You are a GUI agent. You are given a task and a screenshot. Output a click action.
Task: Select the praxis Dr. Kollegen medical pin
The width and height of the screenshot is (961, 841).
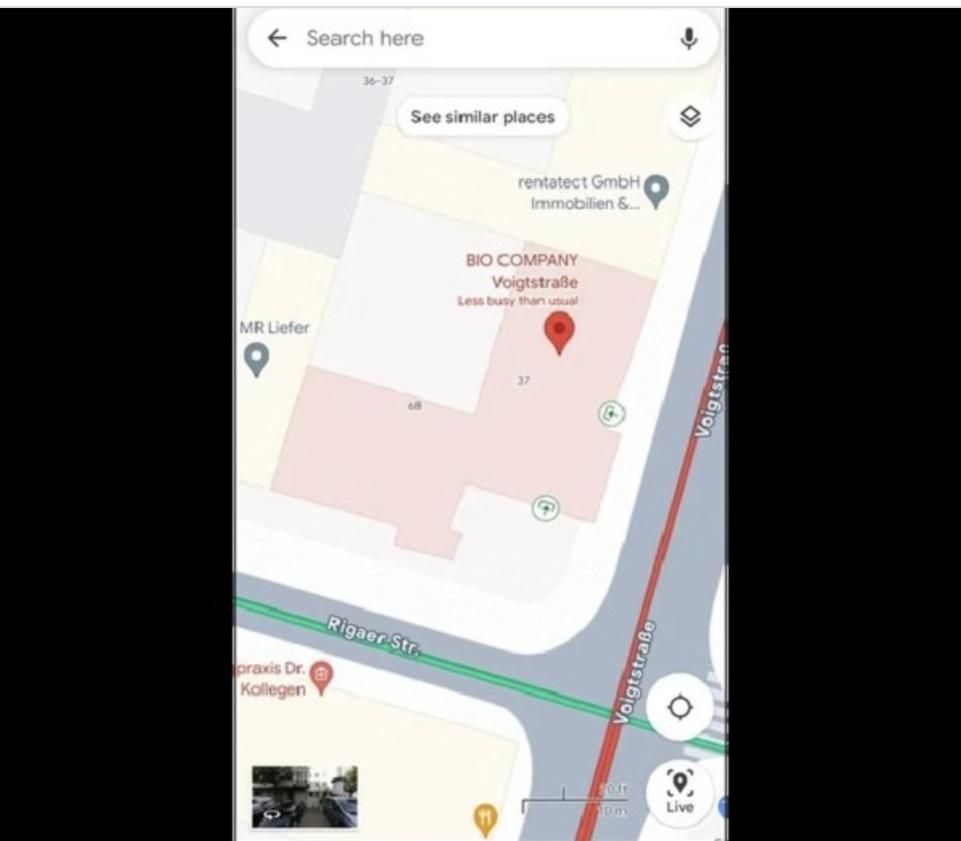pos(321,677)
